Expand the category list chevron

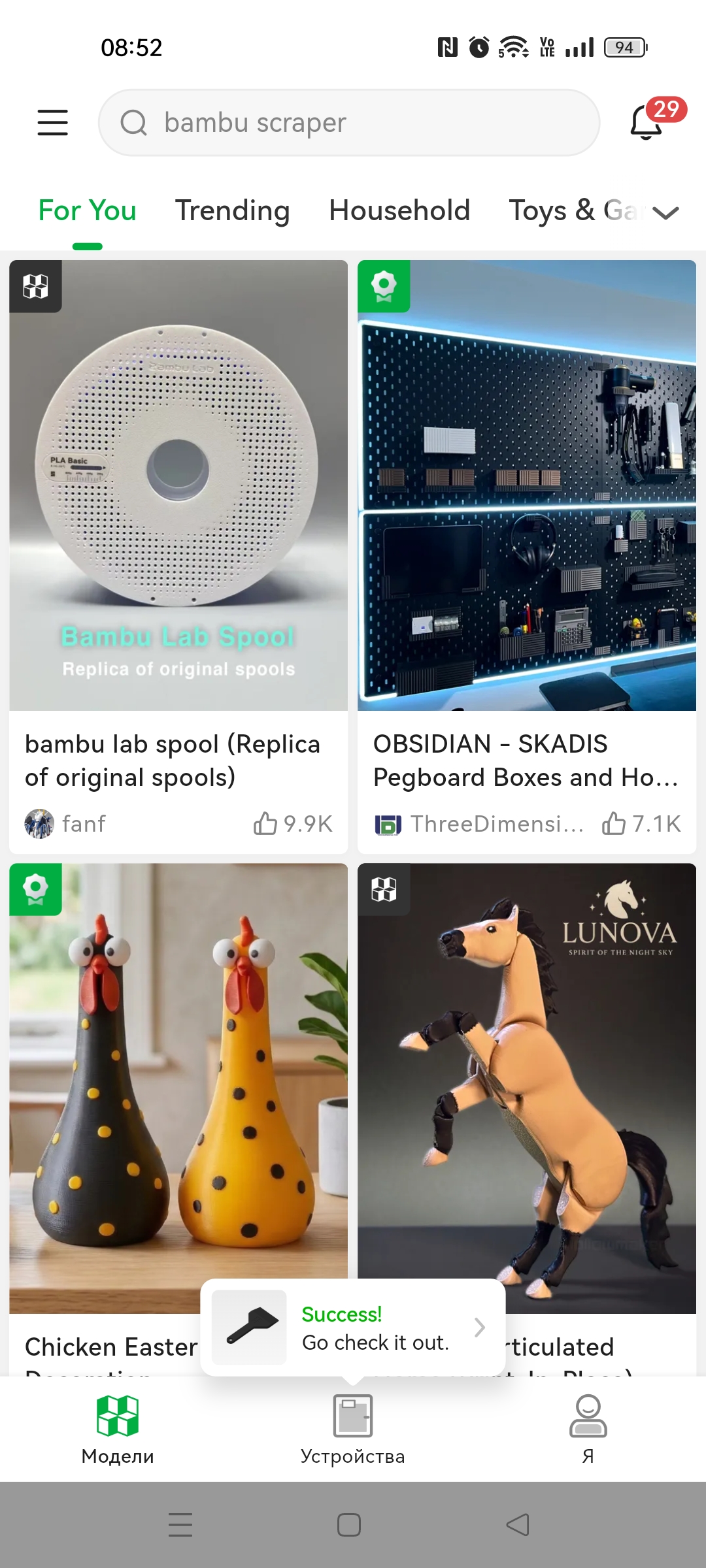coord(665,213)
